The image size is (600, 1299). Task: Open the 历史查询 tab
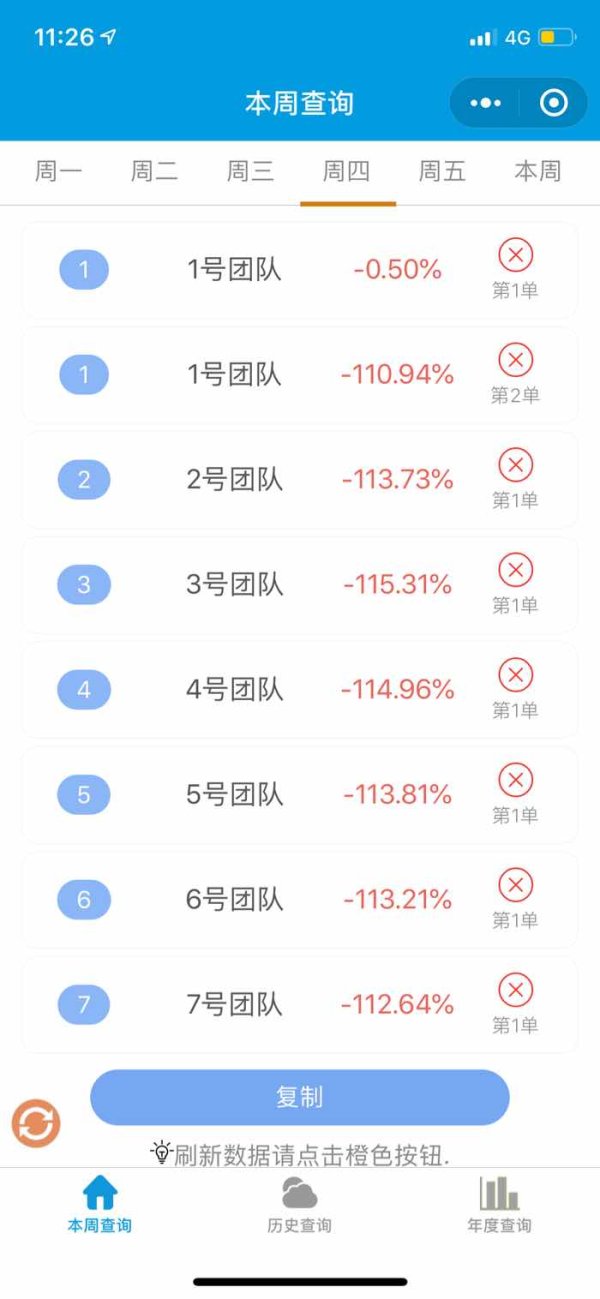[299, 1205]
